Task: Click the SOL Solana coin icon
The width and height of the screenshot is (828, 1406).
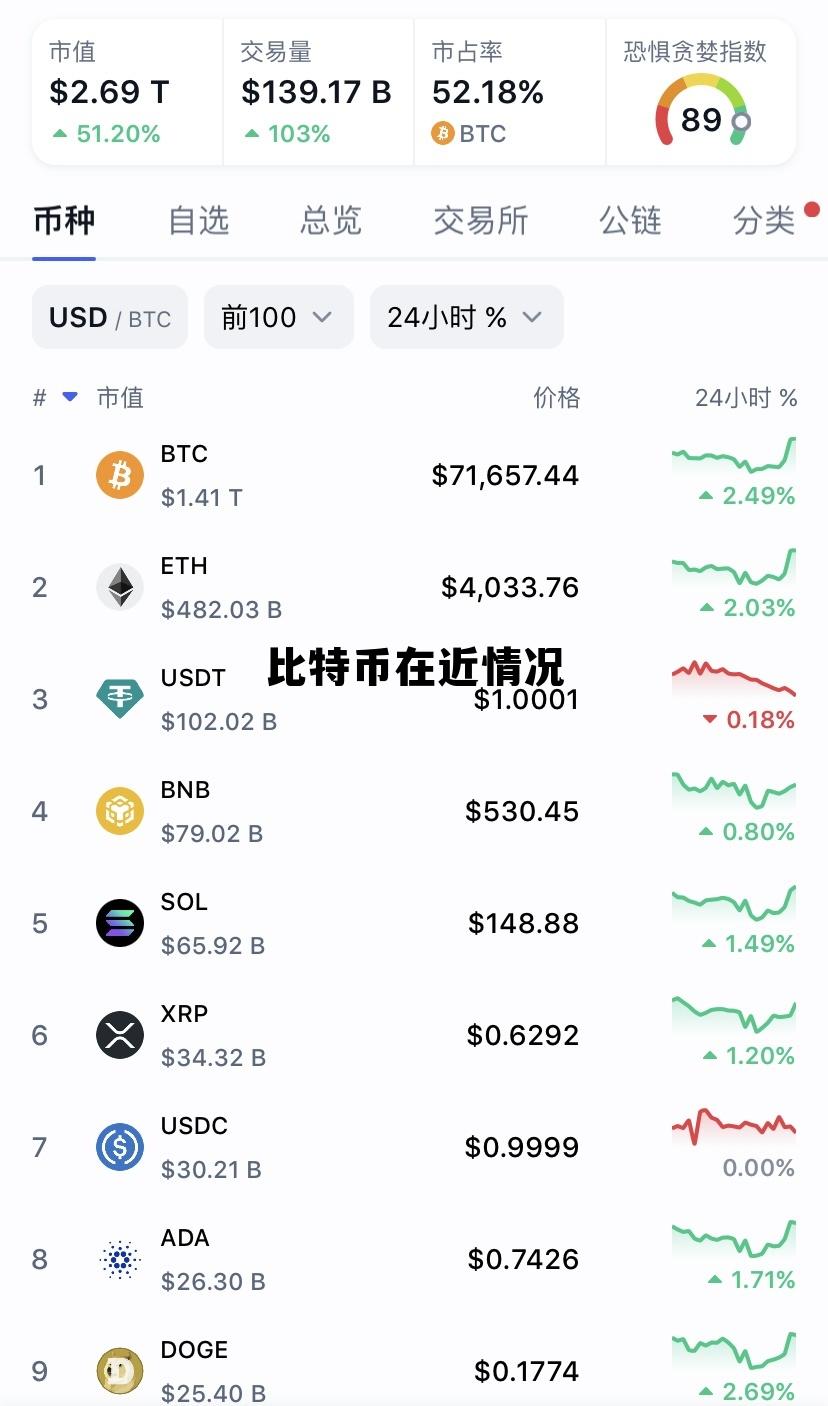Action: click(118, 923)
